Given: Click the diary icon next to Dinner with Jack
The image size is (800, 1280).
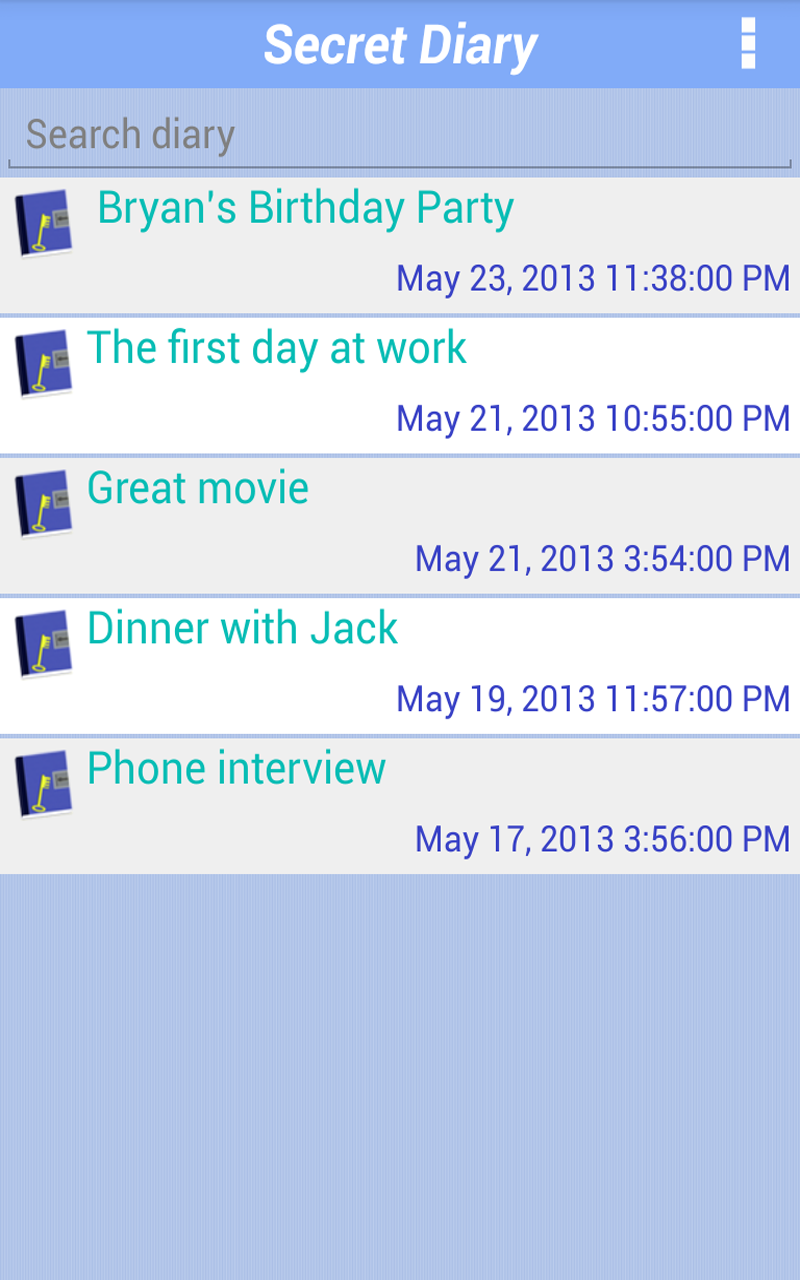Looking at the screenshot, I should (x=43, y=643).
